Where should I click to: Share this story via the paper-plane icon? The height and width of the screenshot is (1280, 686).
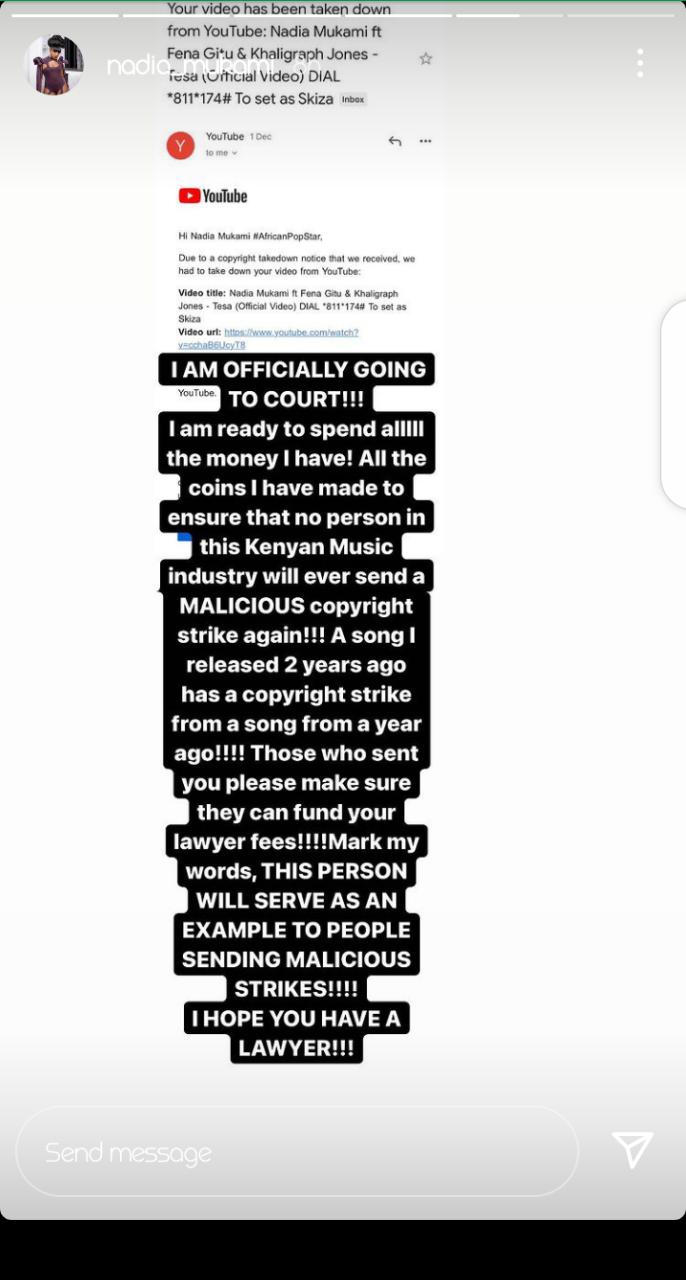click(x=633, y=1151)
